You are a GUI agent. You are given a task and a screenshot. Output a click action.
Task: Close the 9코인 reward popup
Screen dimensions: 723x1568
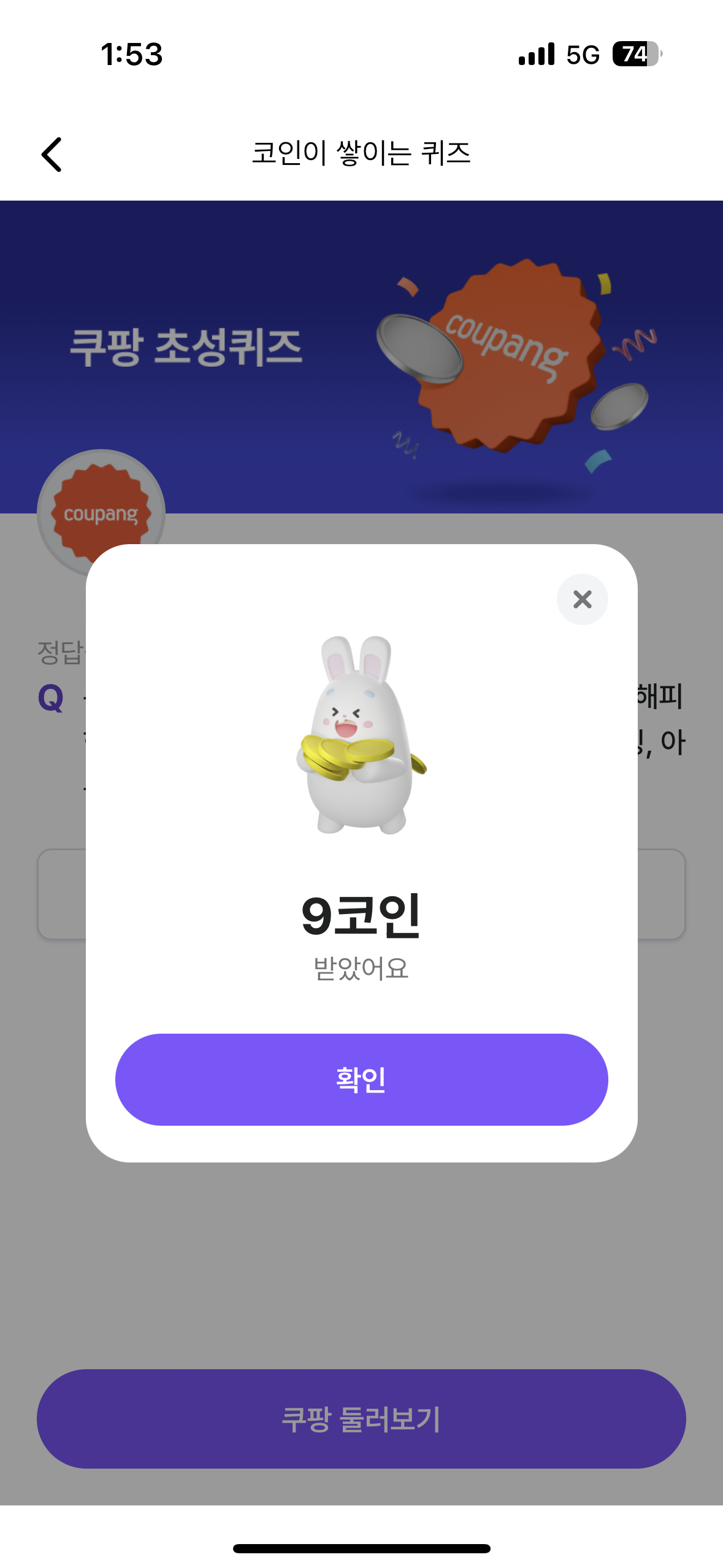[x=581, y=599]
